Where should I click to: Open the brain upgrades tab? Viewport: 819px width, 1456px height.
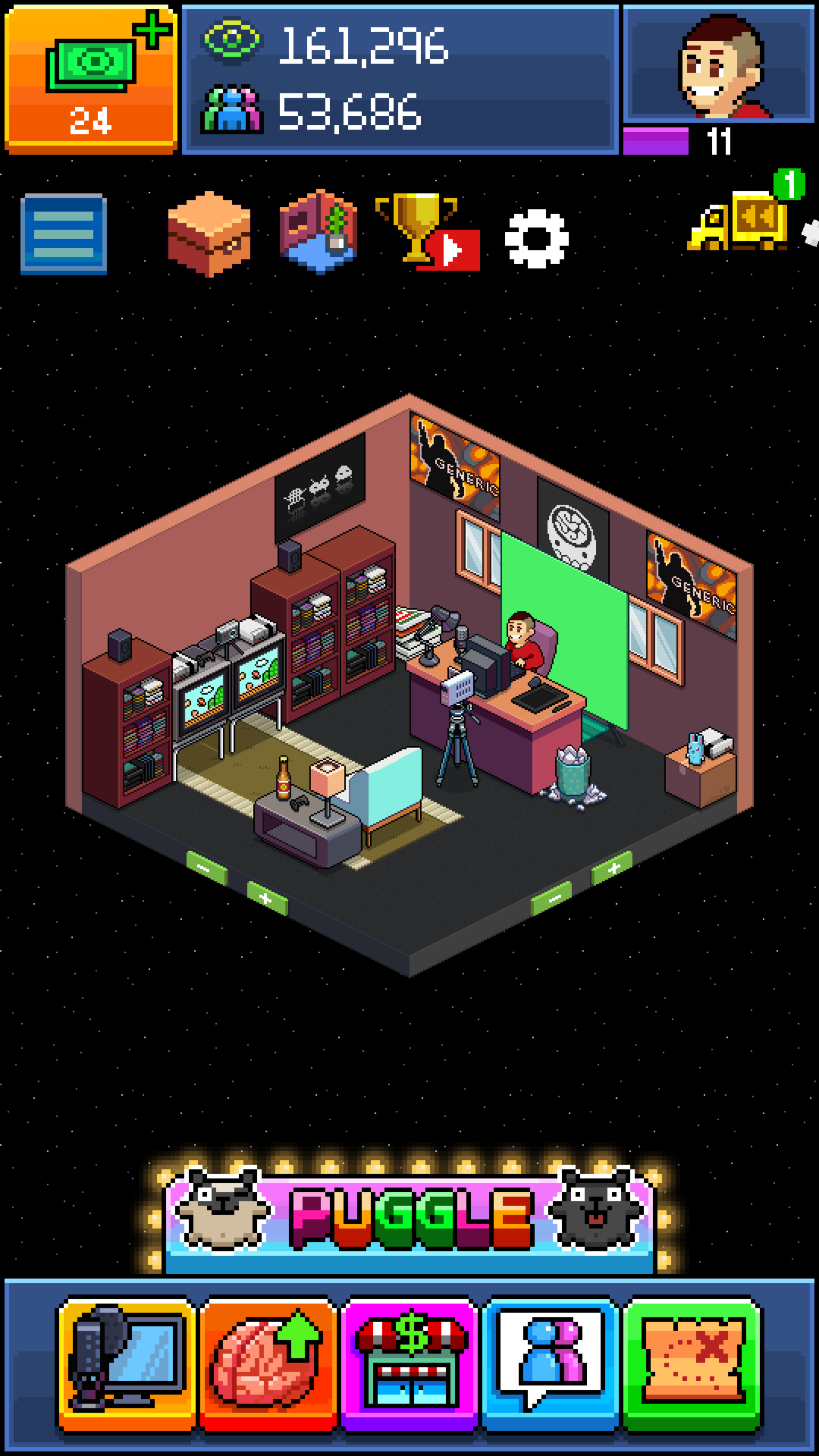pyautogui.click(x=267, y=1365)
